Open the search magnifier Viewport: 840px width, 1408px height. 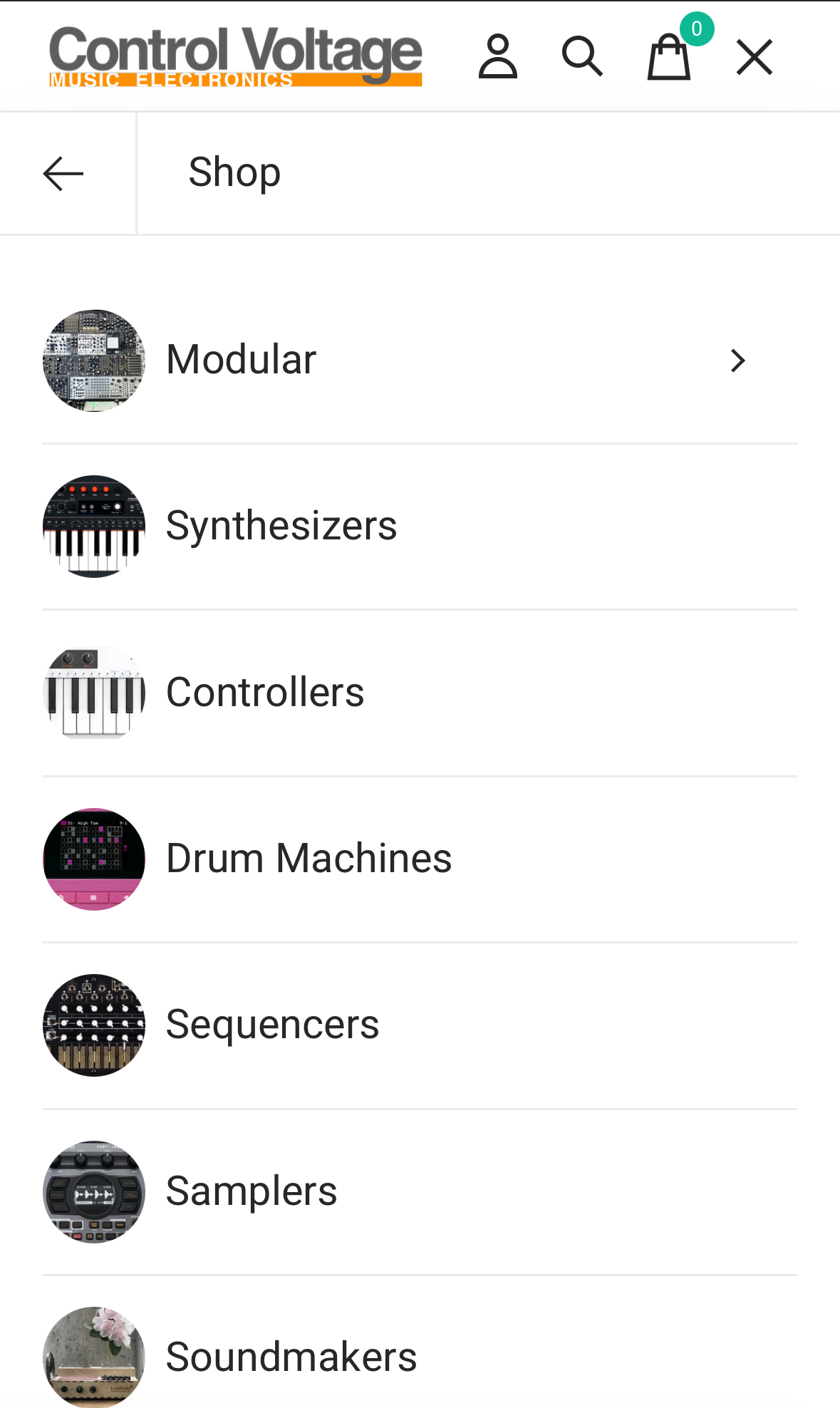coord(582,56)
